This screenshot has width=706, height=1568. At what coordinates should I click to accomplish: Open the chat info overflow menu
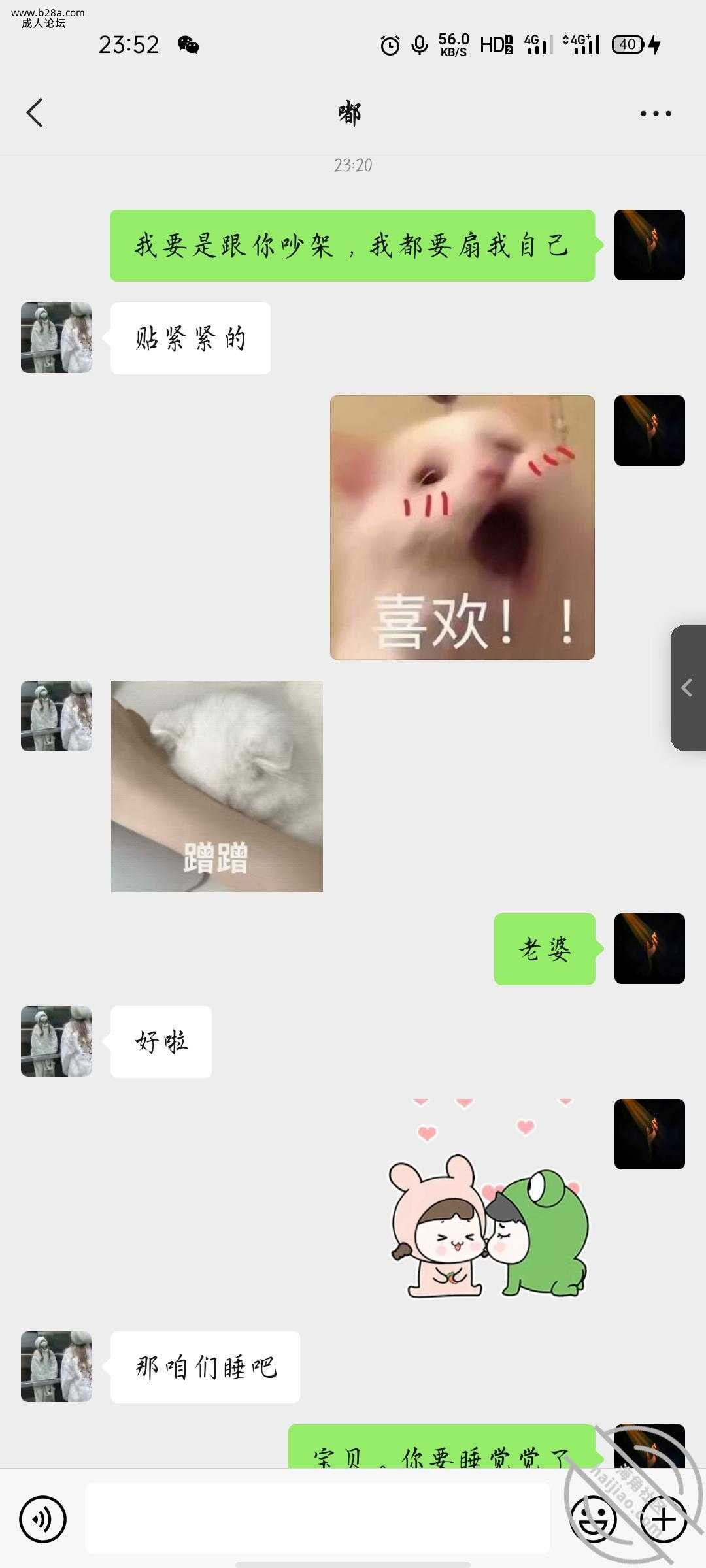[x=655, y=114]
